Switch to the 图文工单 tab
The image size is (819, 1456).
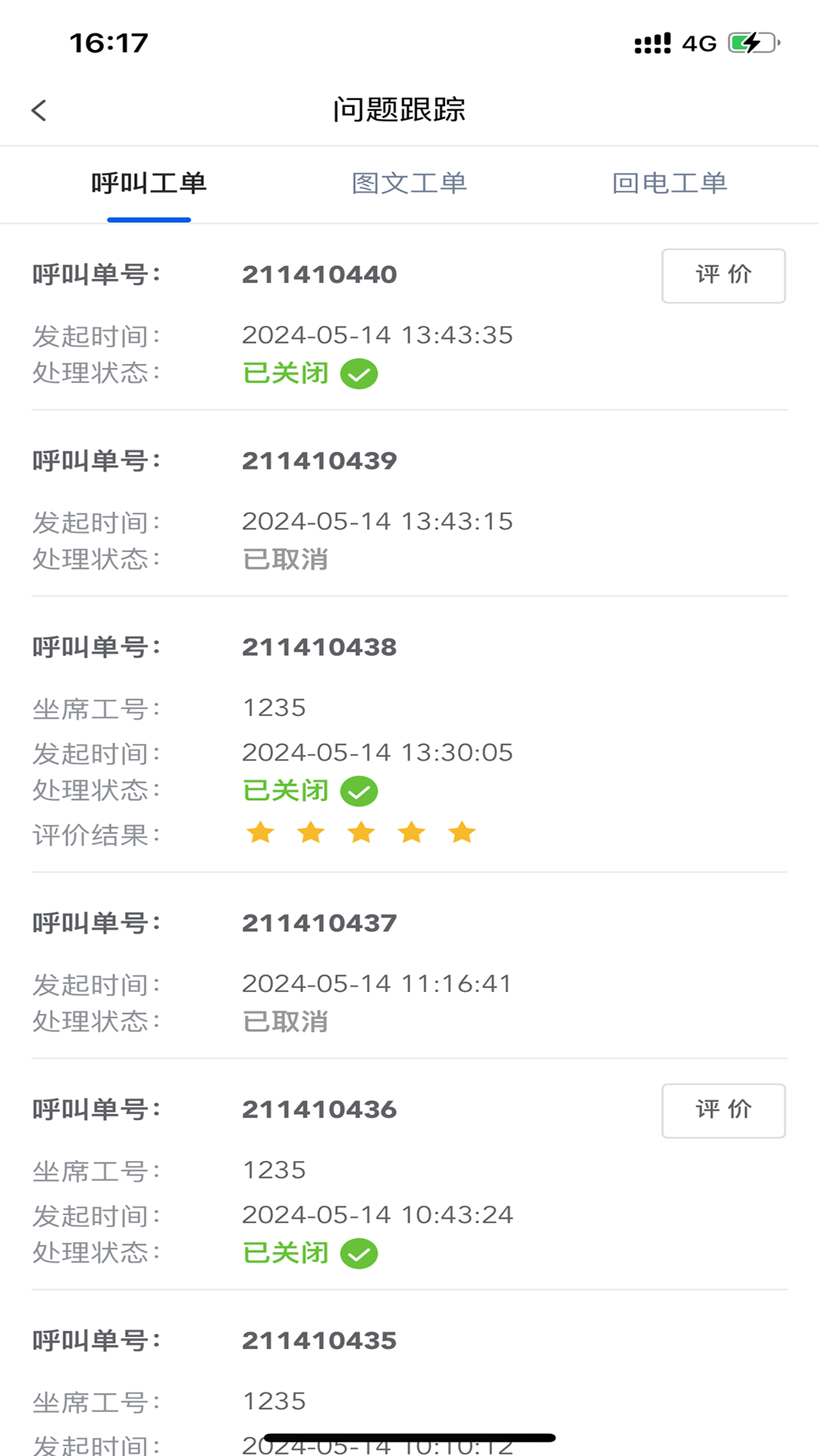pyautogui.click(x=409, y=183)
